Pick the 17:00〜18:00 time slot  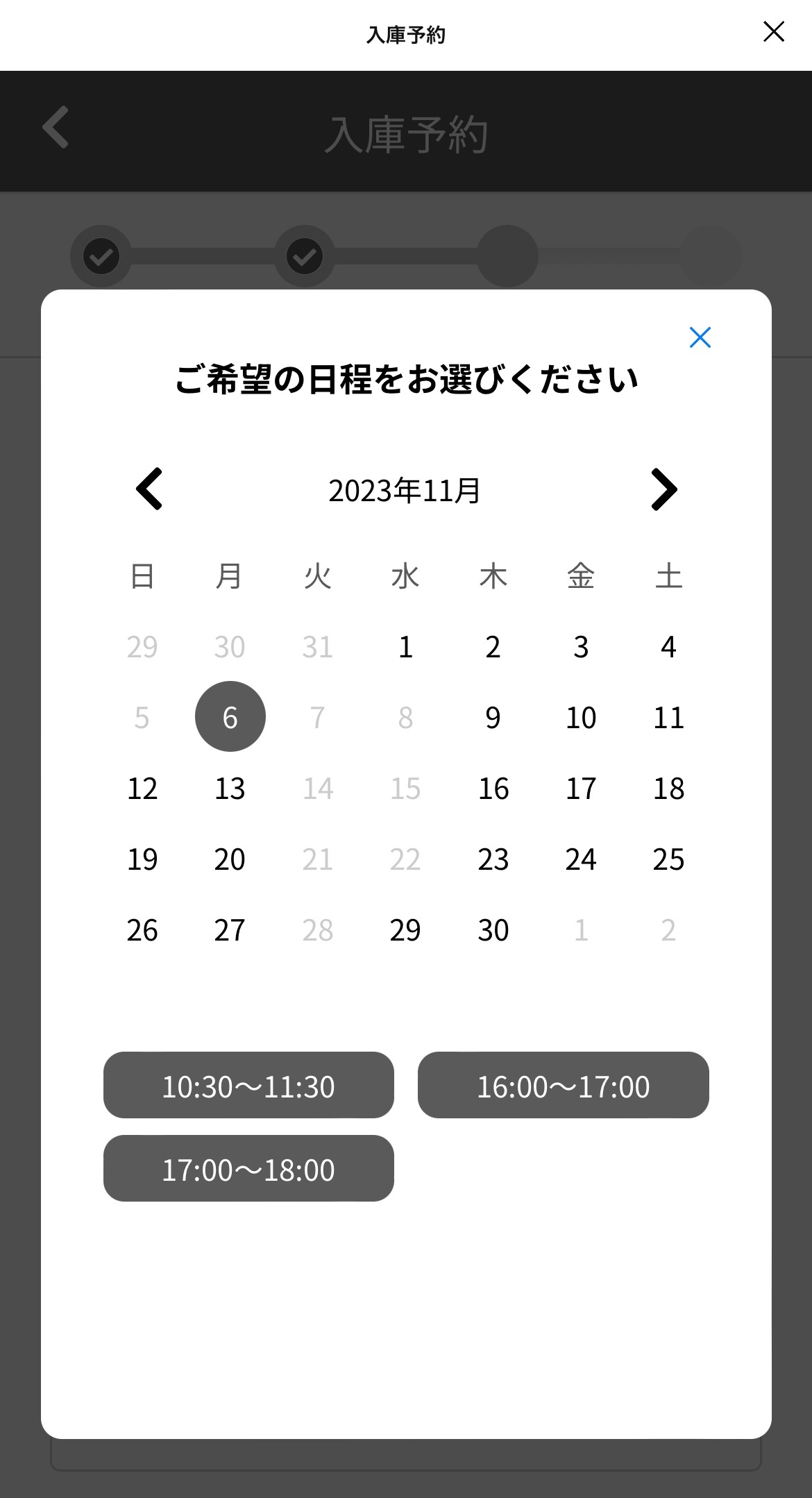point(248,1168)
